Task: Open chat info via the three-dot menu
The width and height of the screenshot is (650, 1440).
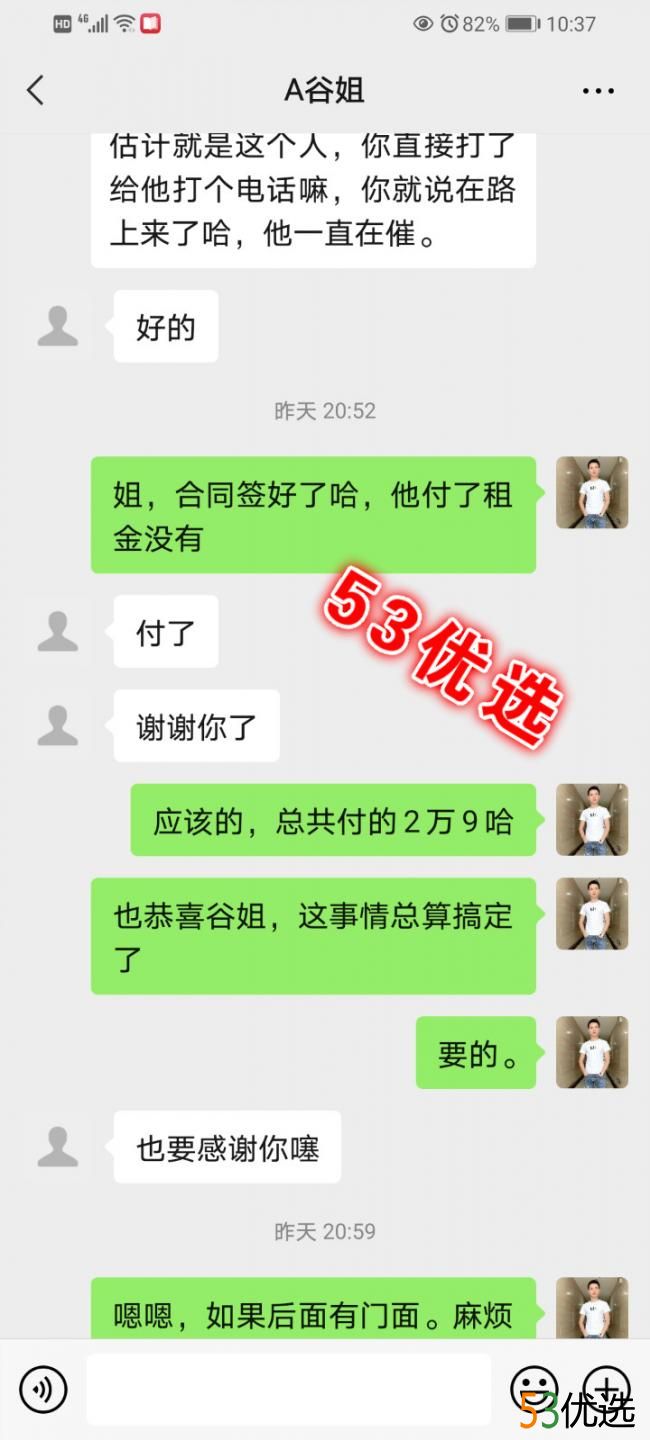Action: tap(597, 91)
